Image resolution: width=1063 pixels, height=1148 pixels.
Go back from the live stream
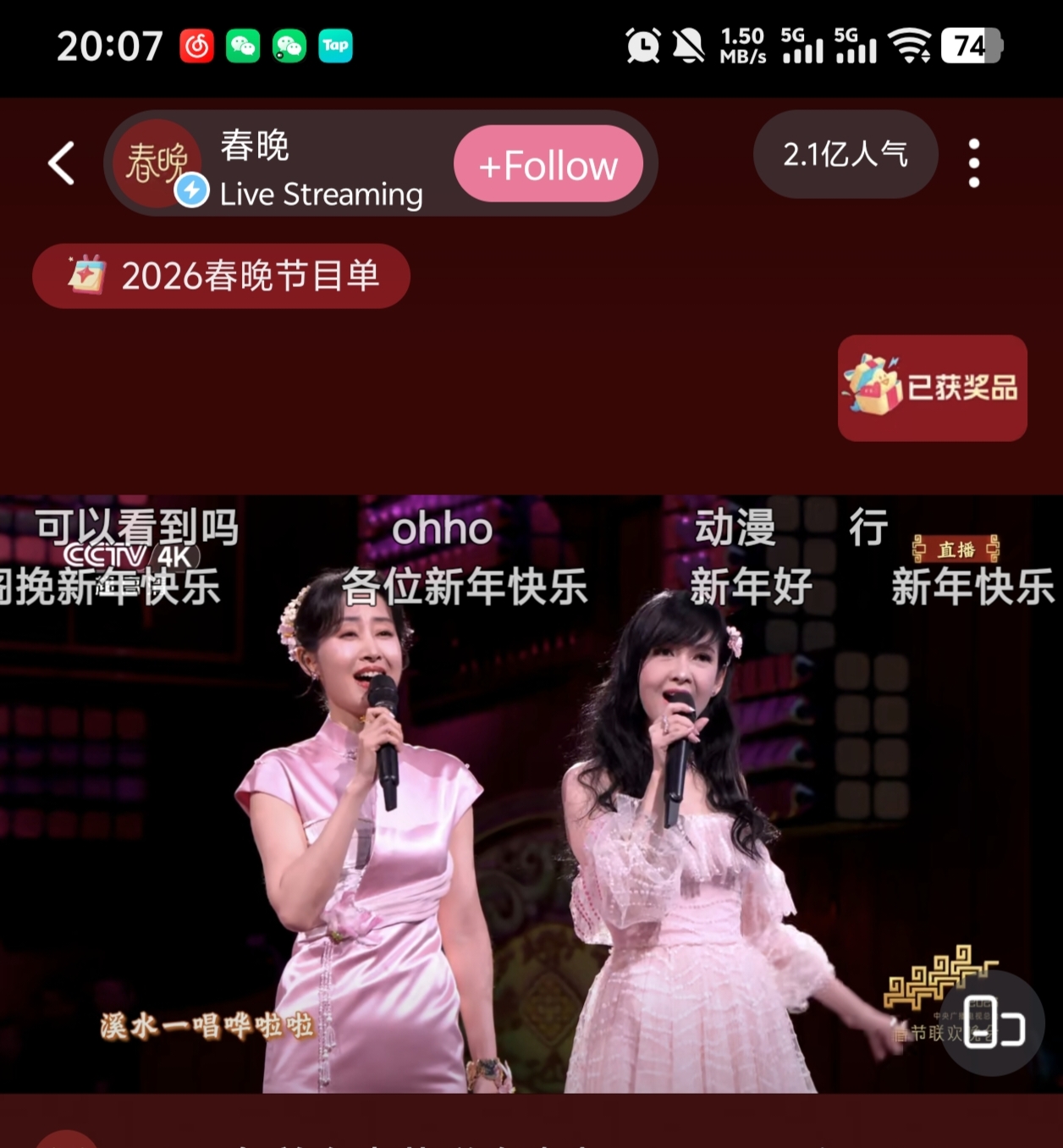62,163
